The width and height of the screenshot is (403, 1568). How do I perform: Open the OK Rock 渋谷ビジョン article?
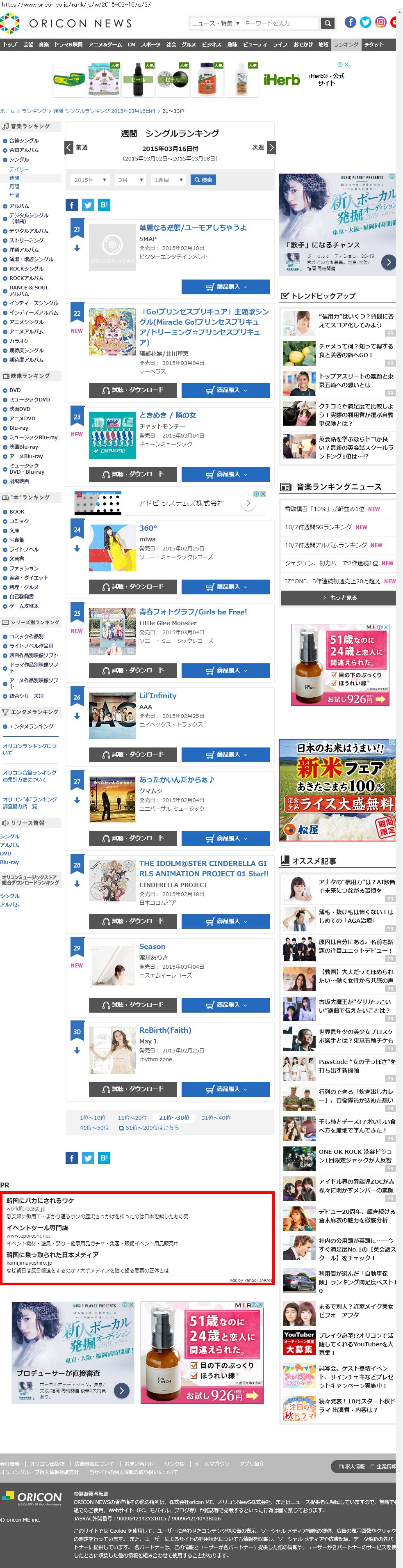(x=355, y=1156)
